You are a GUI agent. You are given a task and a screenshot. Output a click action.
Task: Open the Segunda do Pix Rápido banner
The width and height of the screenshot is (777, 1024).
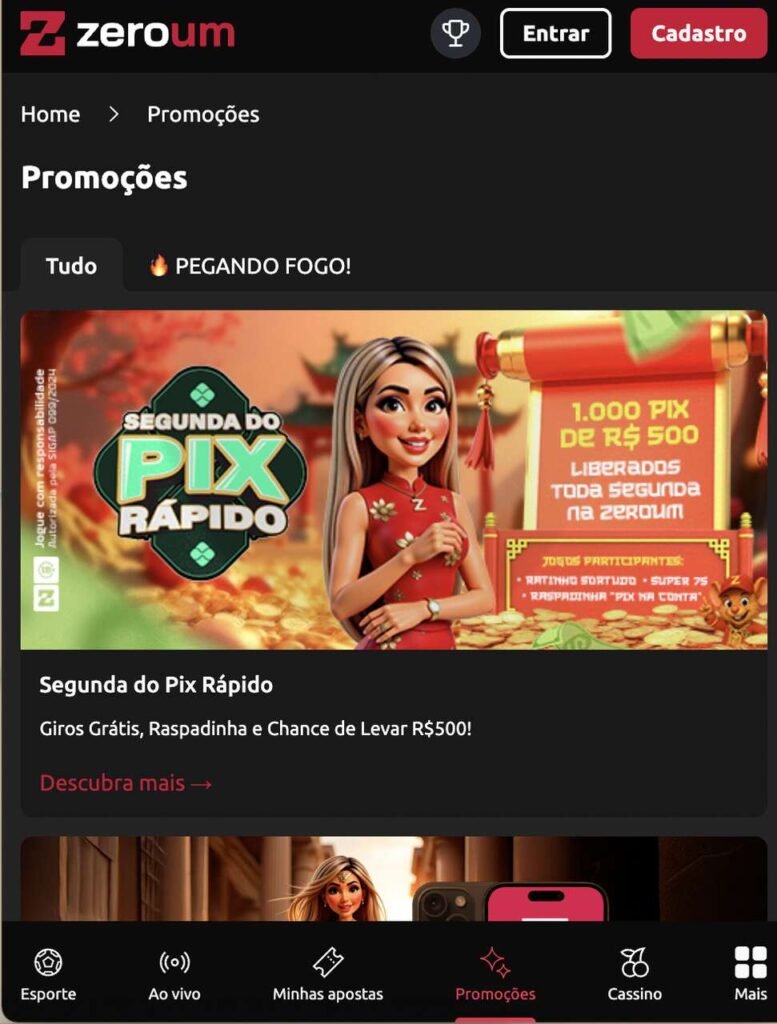click(394, 480)
